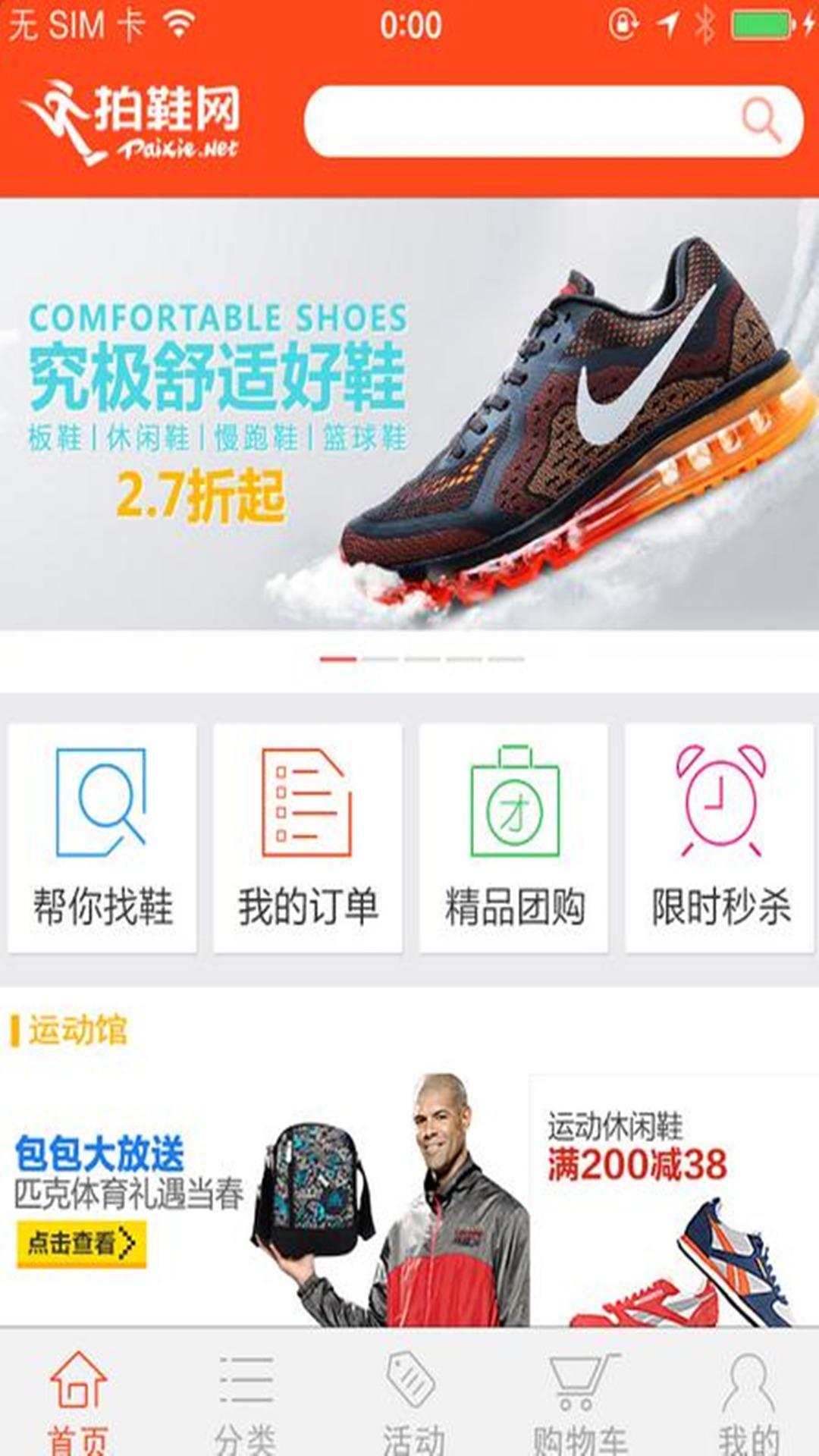The height and width of the screenshot is (1456, 819).
Task: Open 帮你找鞋 shoe finder
Action: pyautogui.click(x=102, y=838)
